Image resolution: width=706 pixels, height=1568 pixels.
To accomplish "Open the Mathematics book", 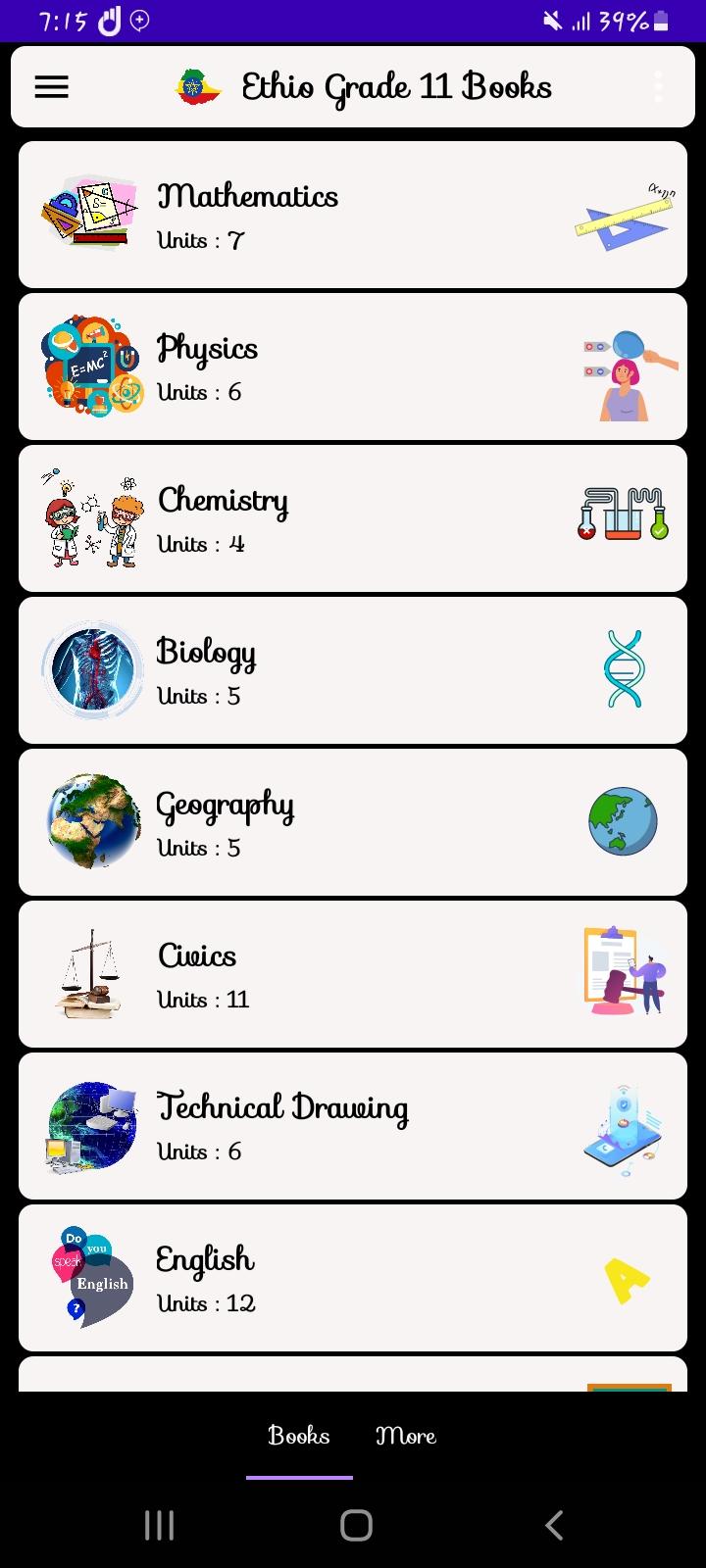I will [x=353, y=215].
